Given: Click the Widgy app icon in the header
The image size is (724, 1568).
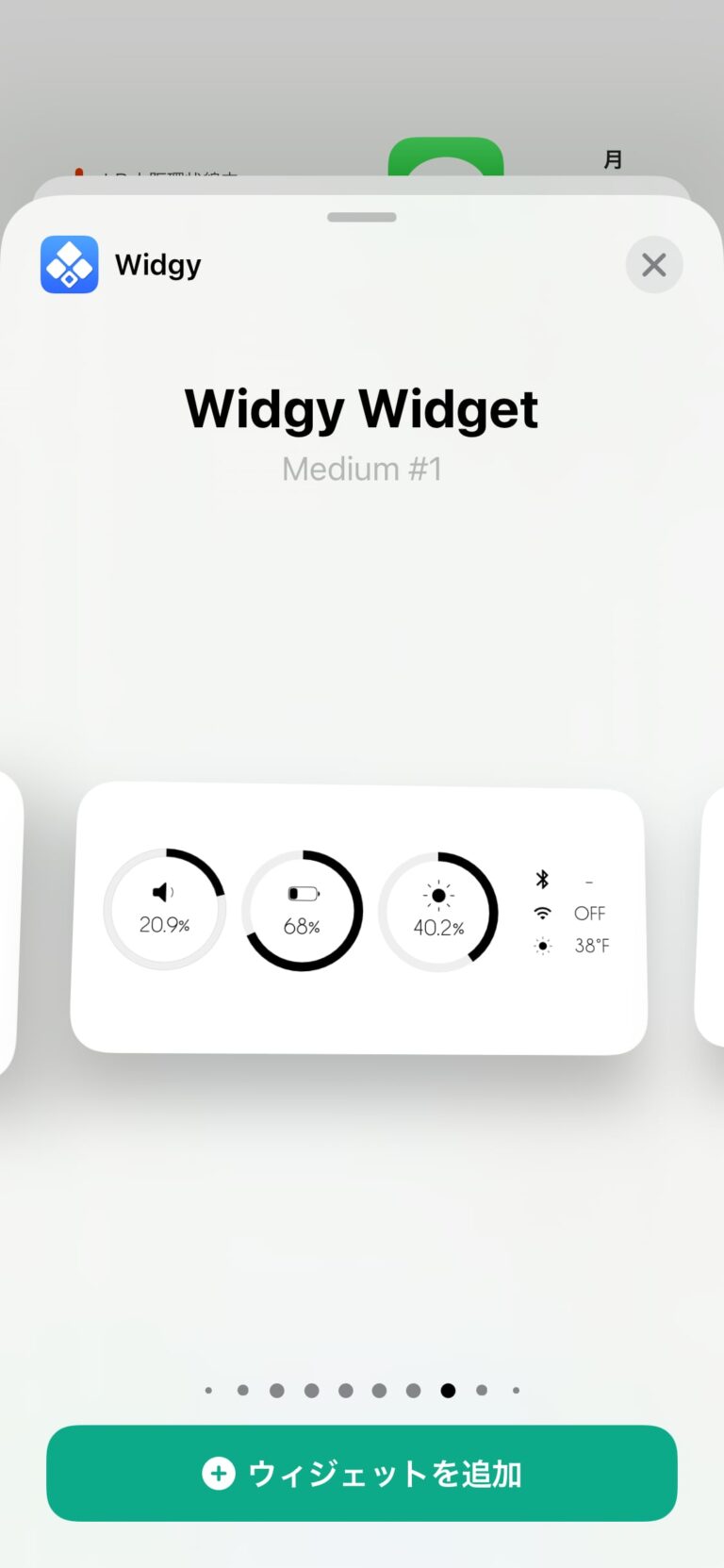Looking at the screenshot, I should click(69, 265).
